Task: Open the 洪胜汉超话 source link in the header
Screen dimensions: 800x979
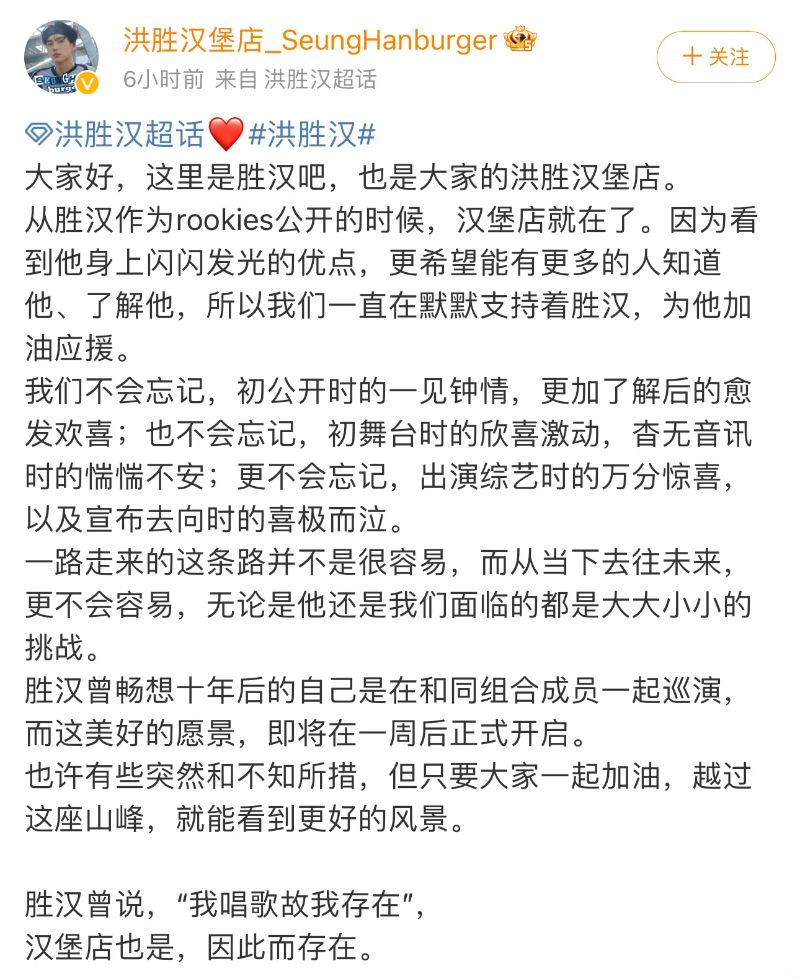Action: pyautogui.click(x=320, y=80)
